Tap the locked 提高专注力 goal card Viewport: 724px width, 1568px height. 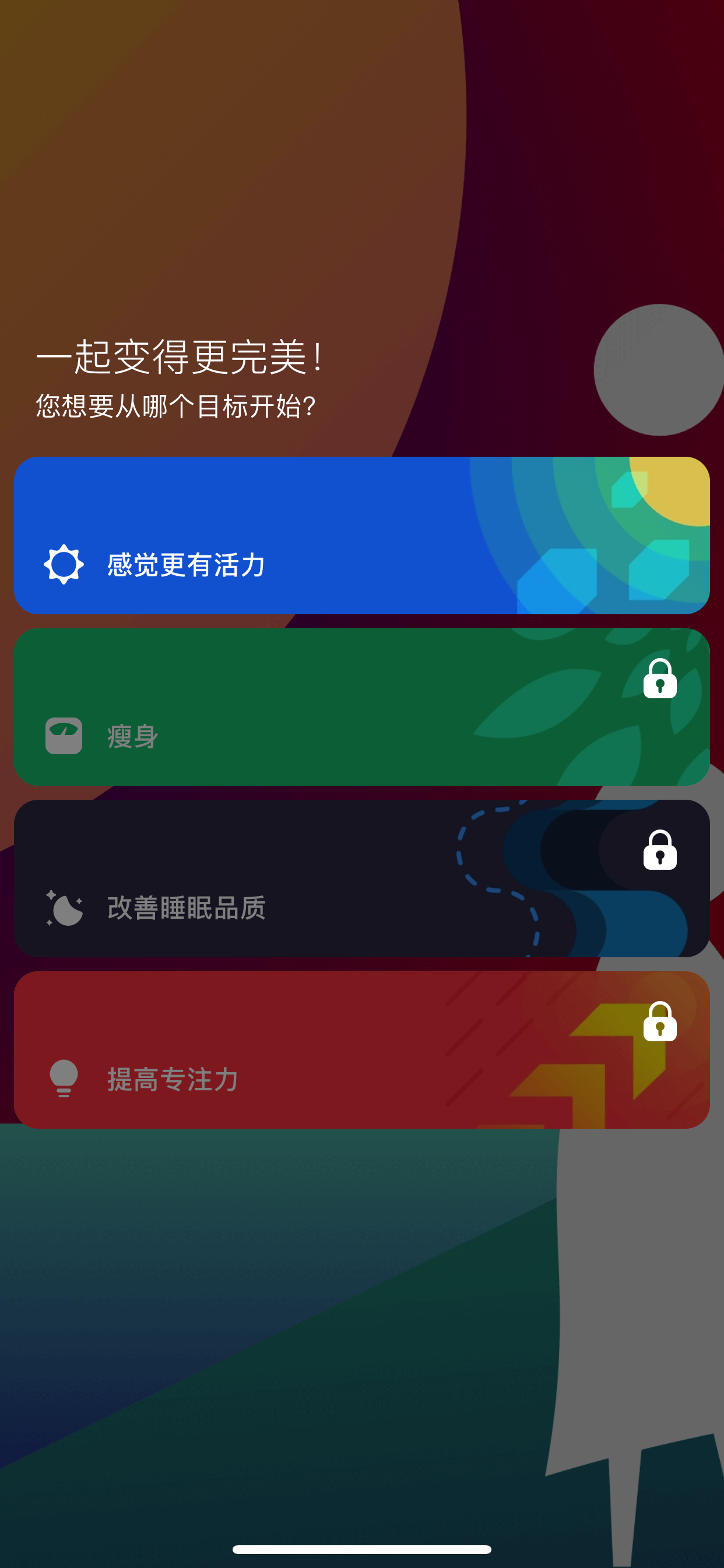pos(362,1050)
